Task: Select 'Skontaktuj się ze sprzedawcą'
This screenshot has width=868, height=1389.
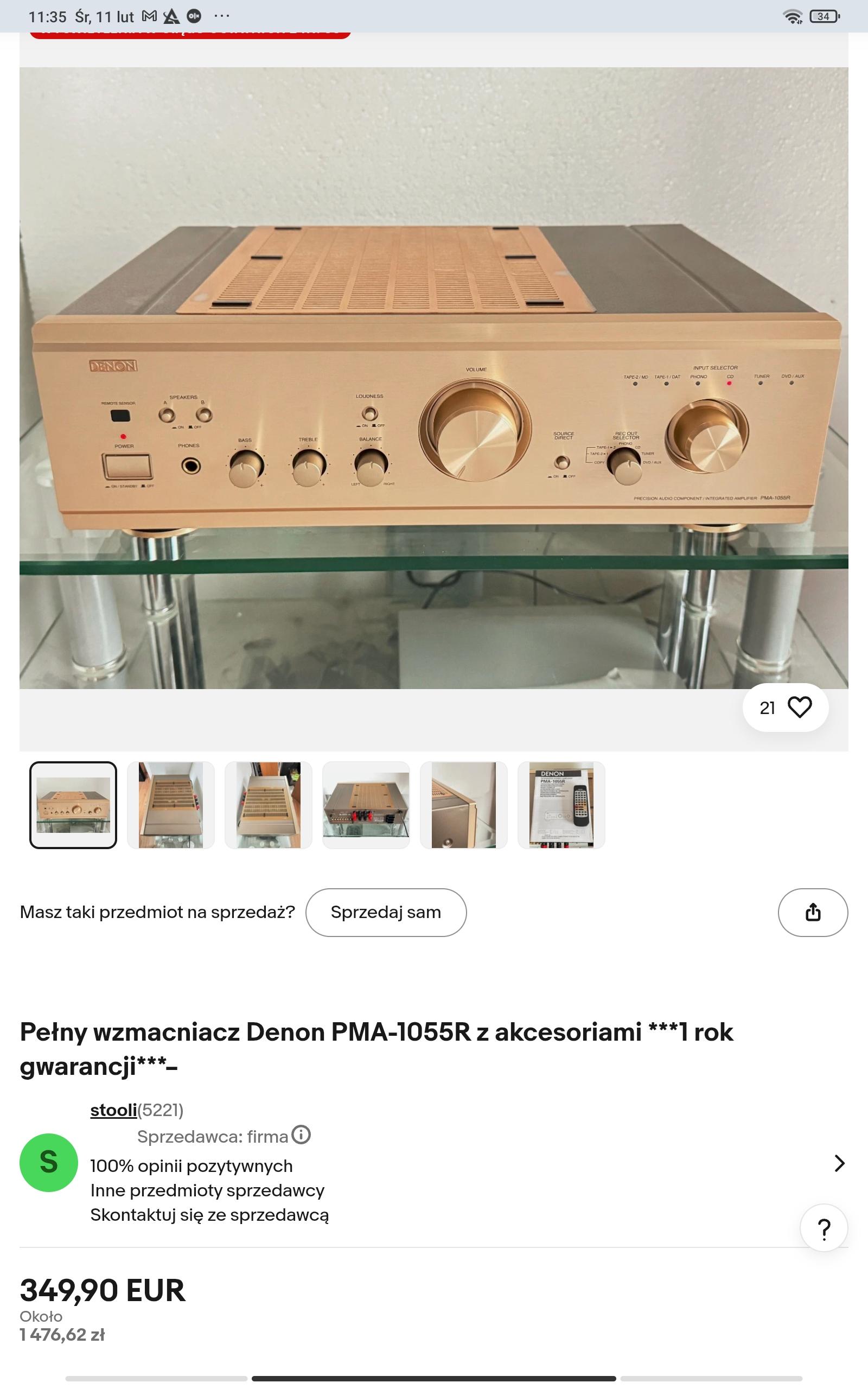Action: 209,1215
